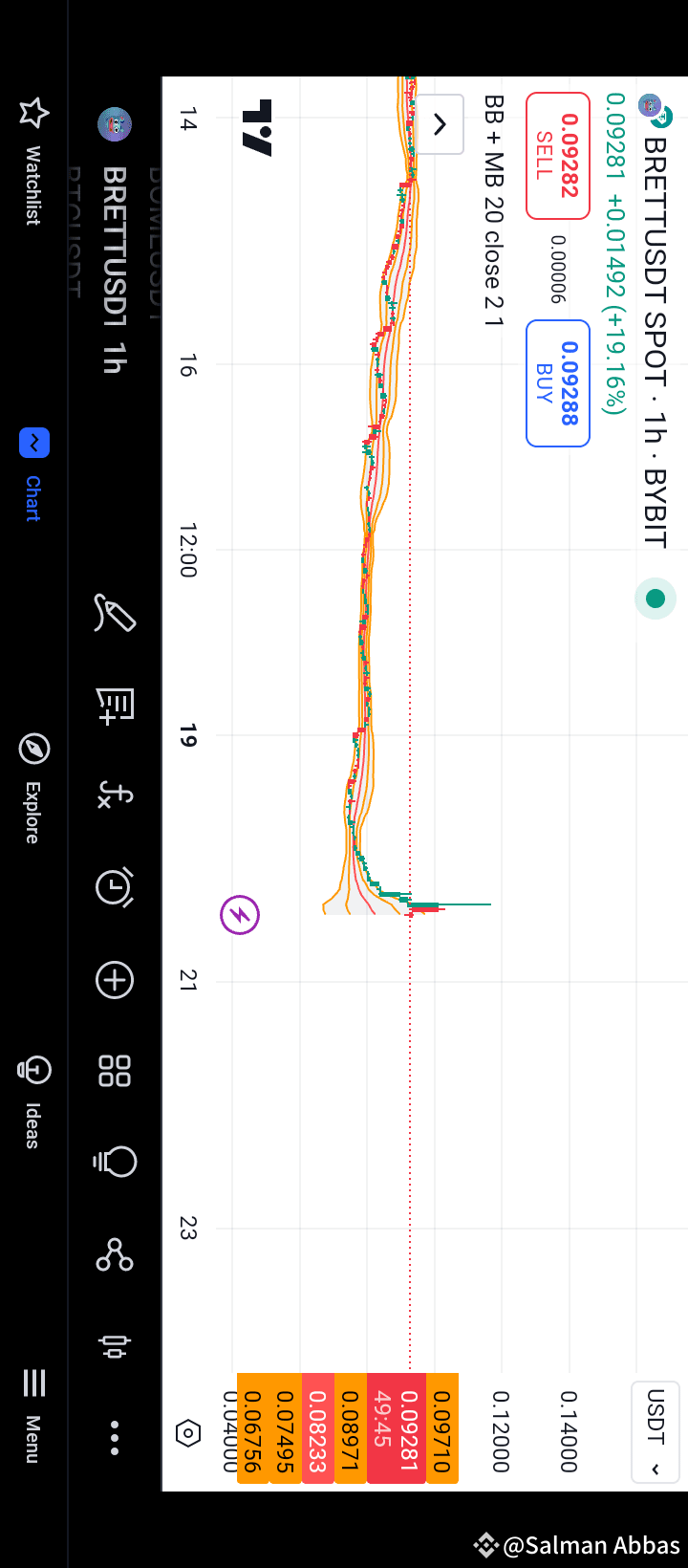Viewport: 688px width, 1568px height.
Task: Open the 1h timeframe selector
Action: click(115, 354)
